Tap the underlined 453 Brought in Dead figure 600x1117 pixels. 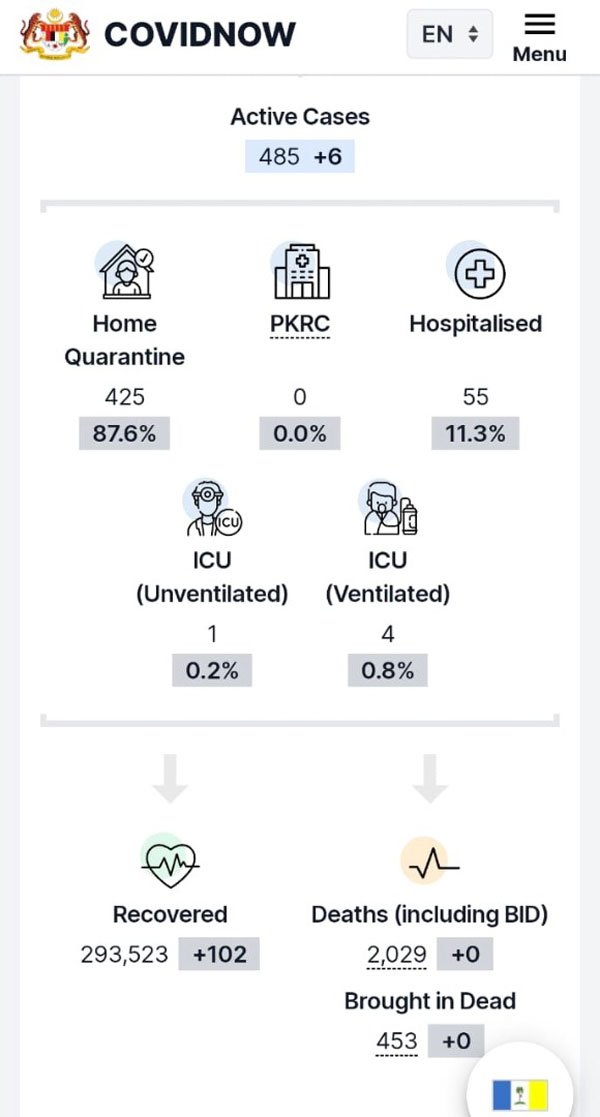(397, 1041)
